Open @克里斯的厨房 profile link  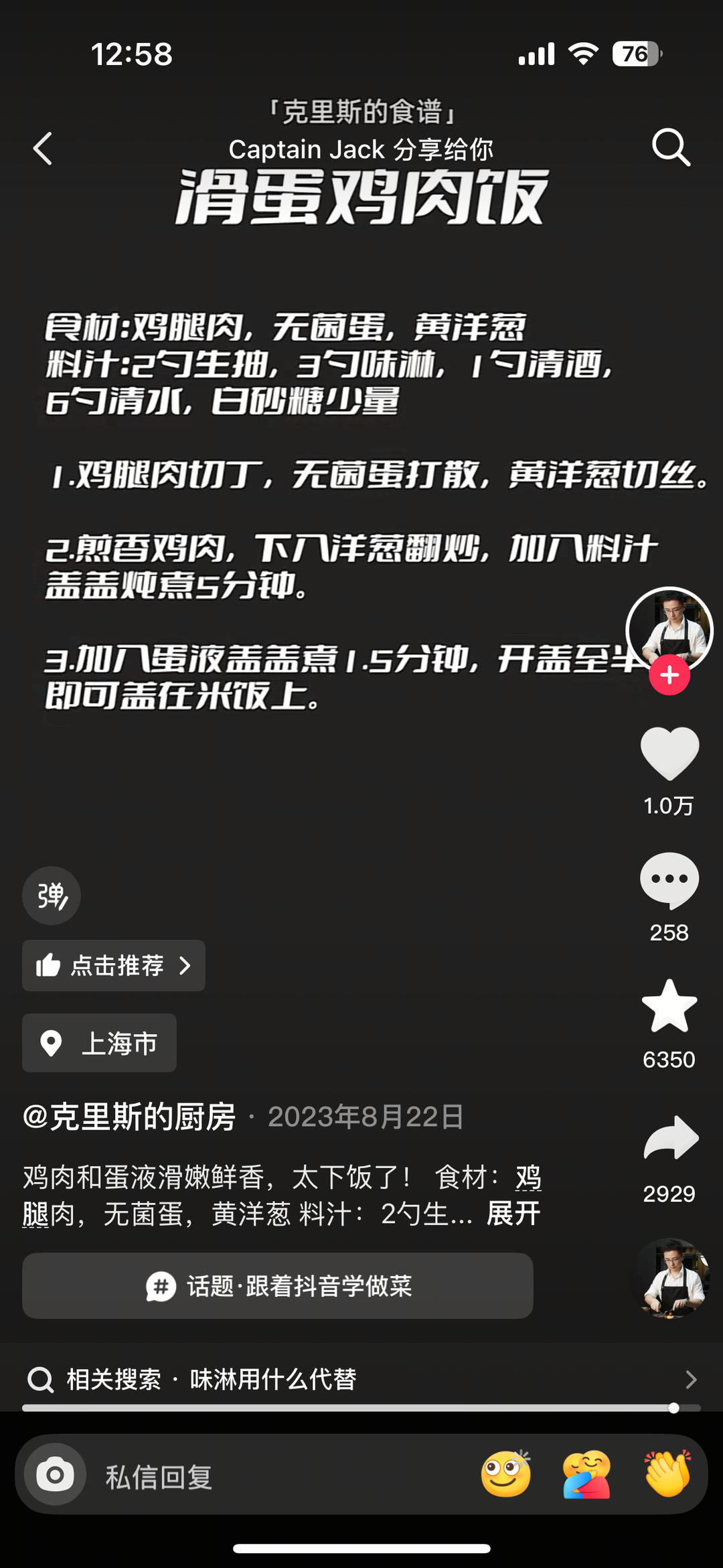130,1117
